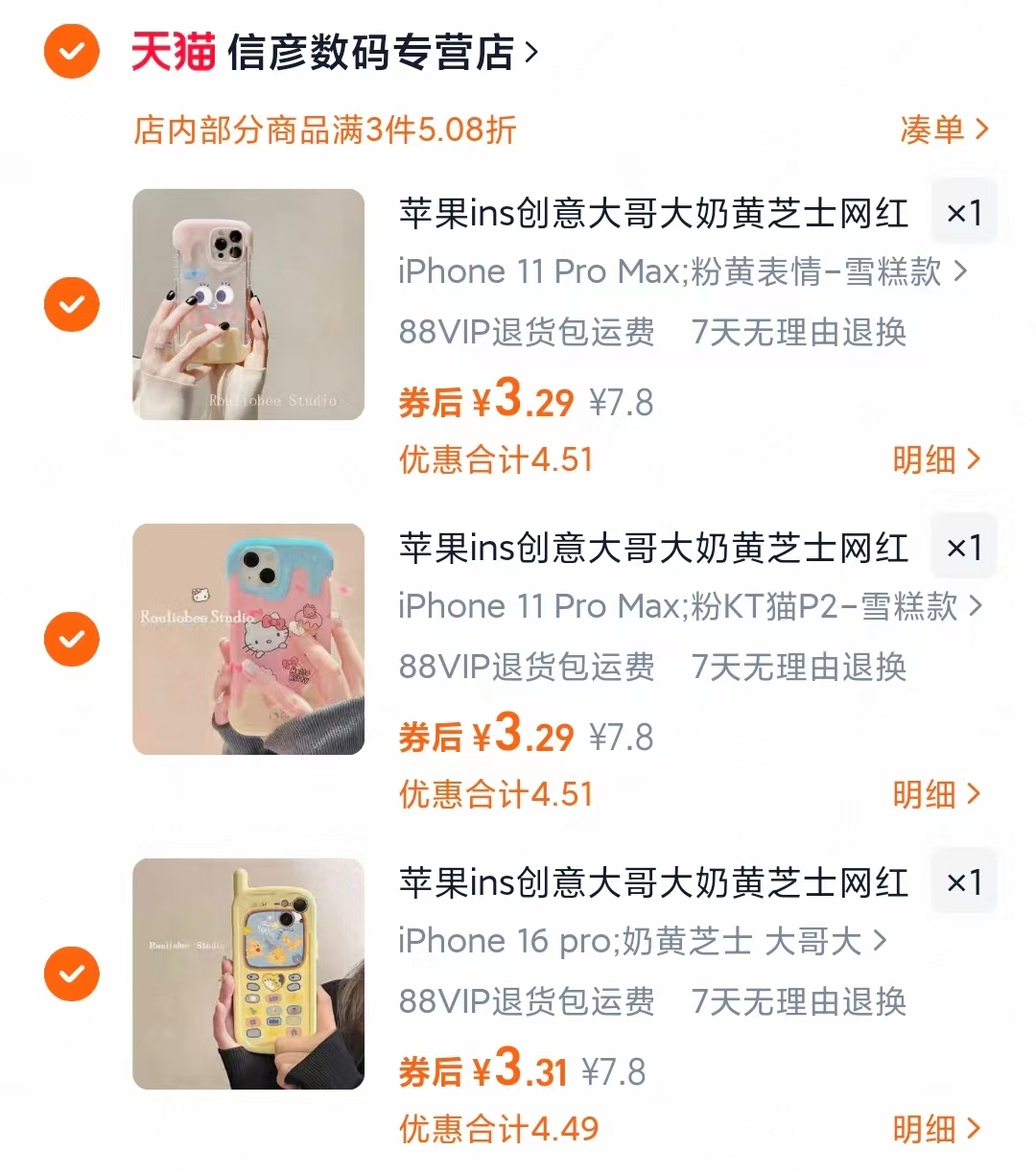1036x1174 pixels.
Task: Click the Hello Kitty phone case image
Action: point(247,639)
